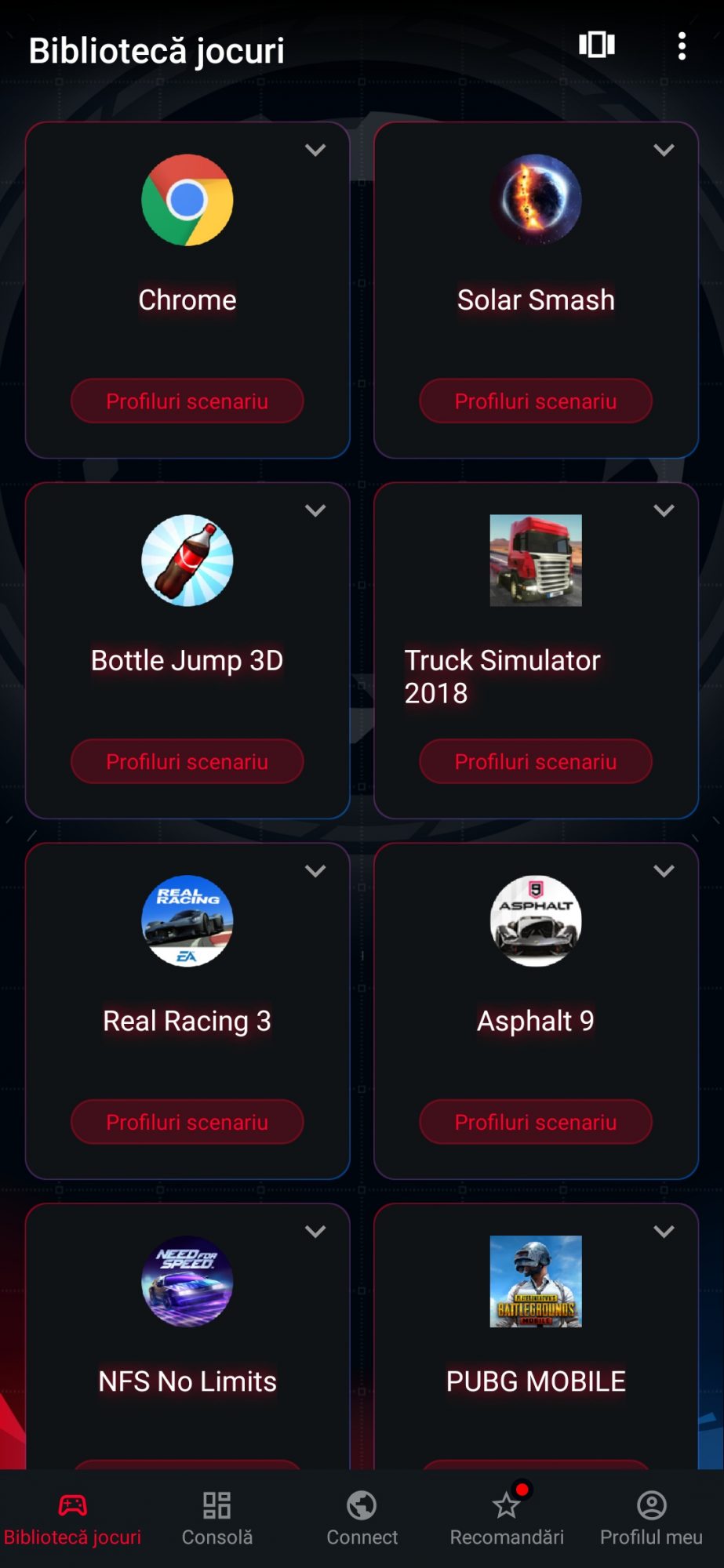
Task: Open the three-dot overflow menu
Action: (x=682, y=46)
